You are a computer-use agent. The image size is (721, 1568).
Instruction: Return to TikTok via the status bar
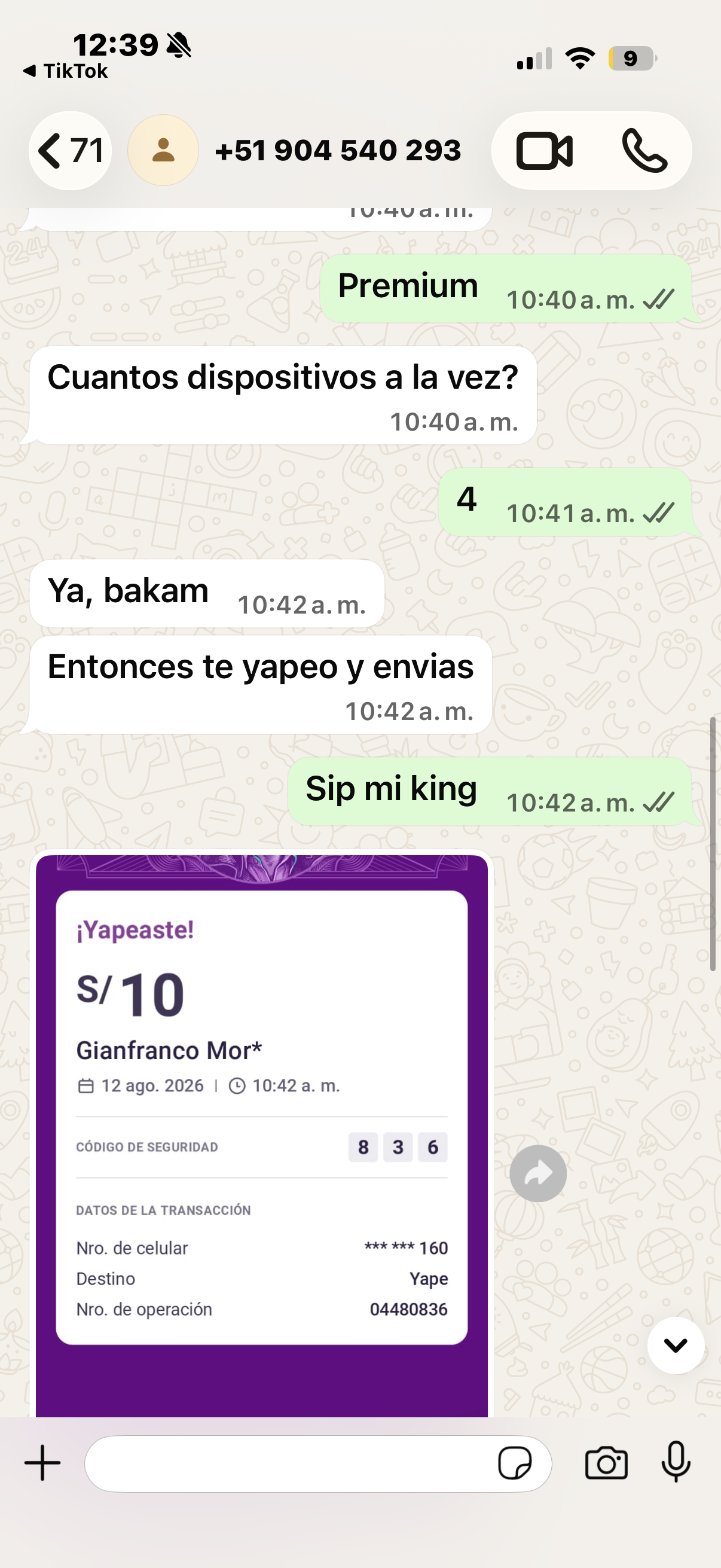(65, 71)
